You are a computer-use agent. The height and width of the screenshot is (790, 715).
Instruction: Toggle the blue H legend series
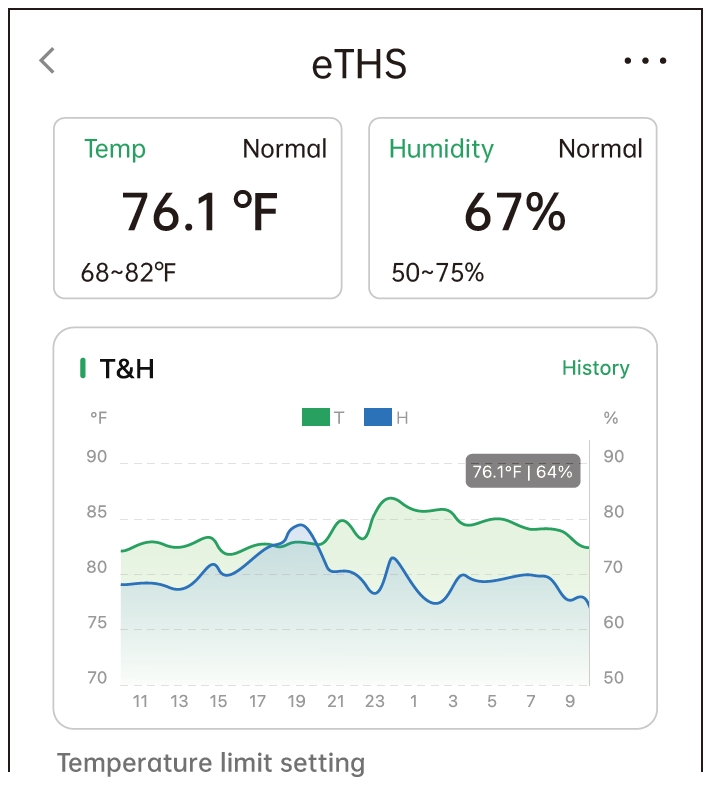coord(385,417)
